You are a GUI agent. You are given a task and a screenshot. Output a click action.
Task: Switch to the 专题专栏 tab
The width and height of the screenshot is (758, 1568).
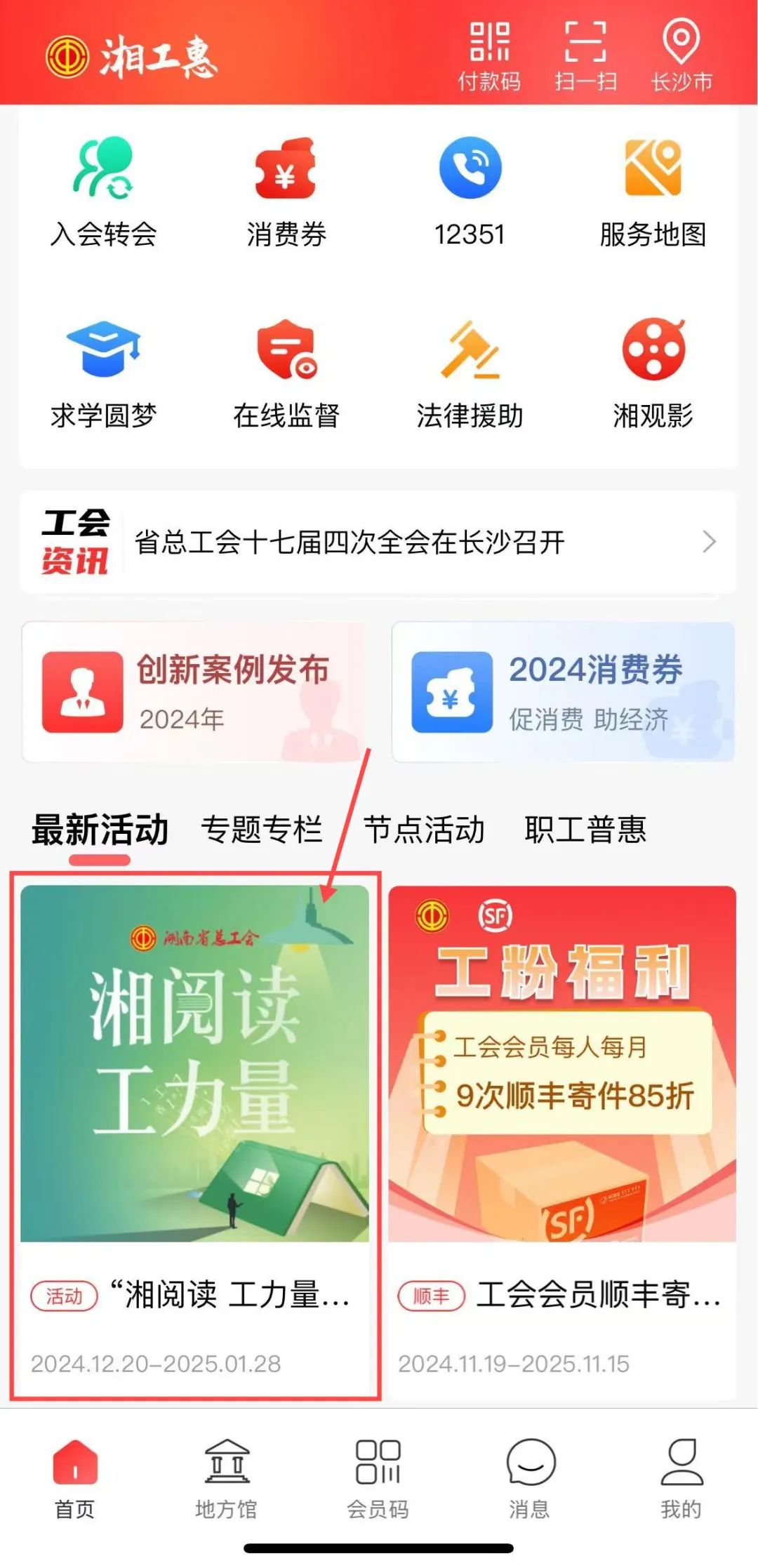tap(261, 830)
